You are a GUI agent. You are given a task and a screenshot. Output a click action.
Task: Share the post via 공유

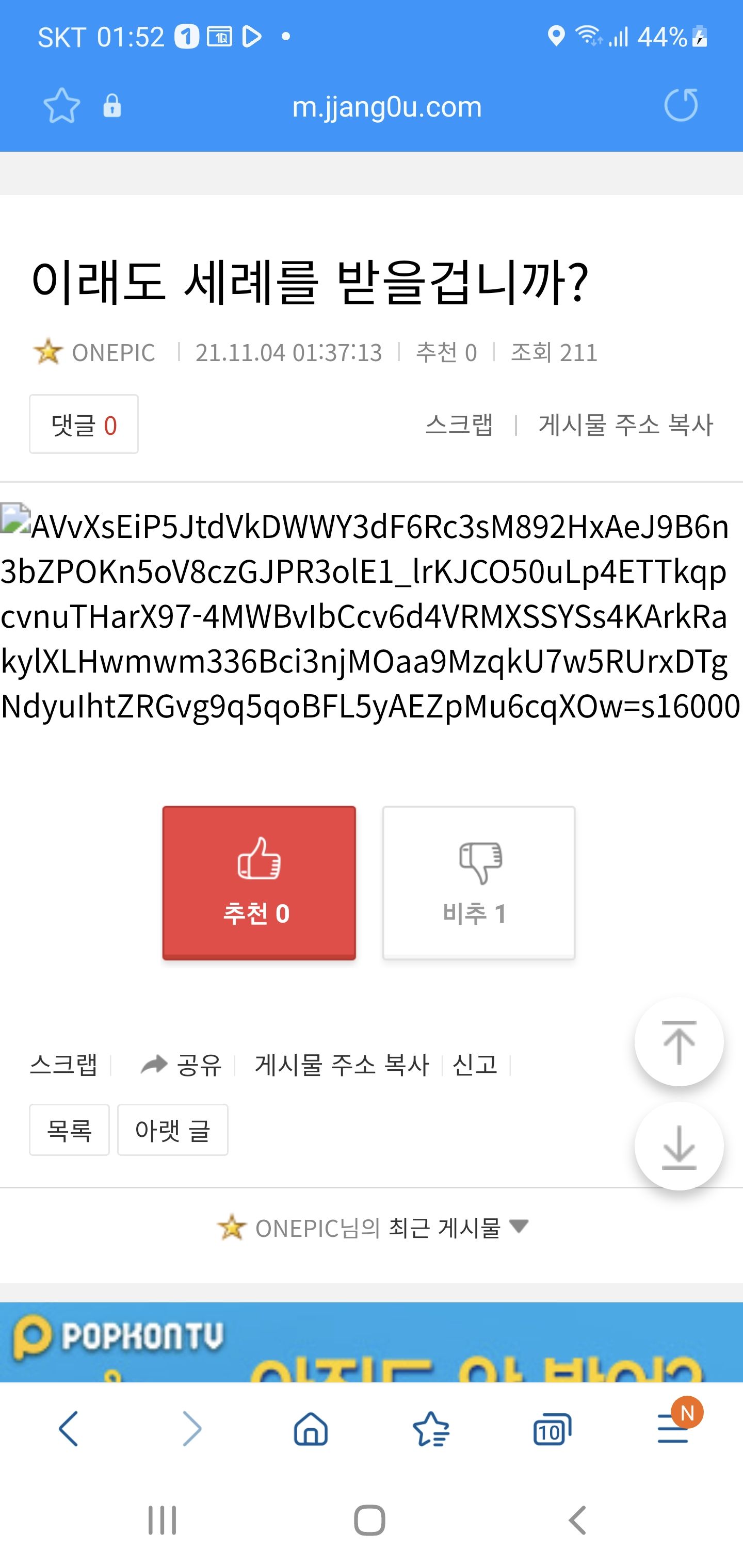click(181, 1065)
